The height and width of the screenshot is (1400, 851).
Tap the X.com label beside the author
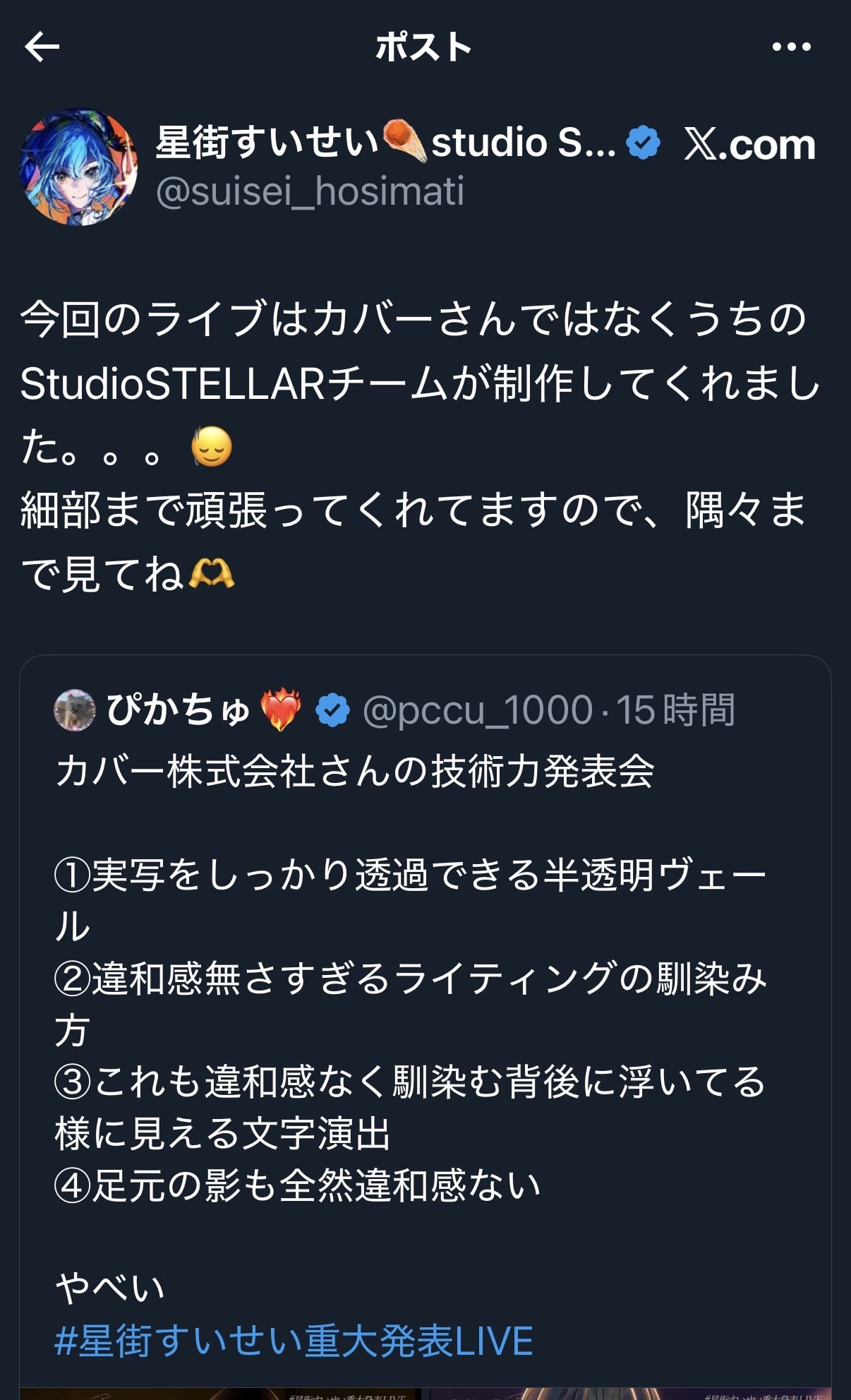tap(749, 144)
